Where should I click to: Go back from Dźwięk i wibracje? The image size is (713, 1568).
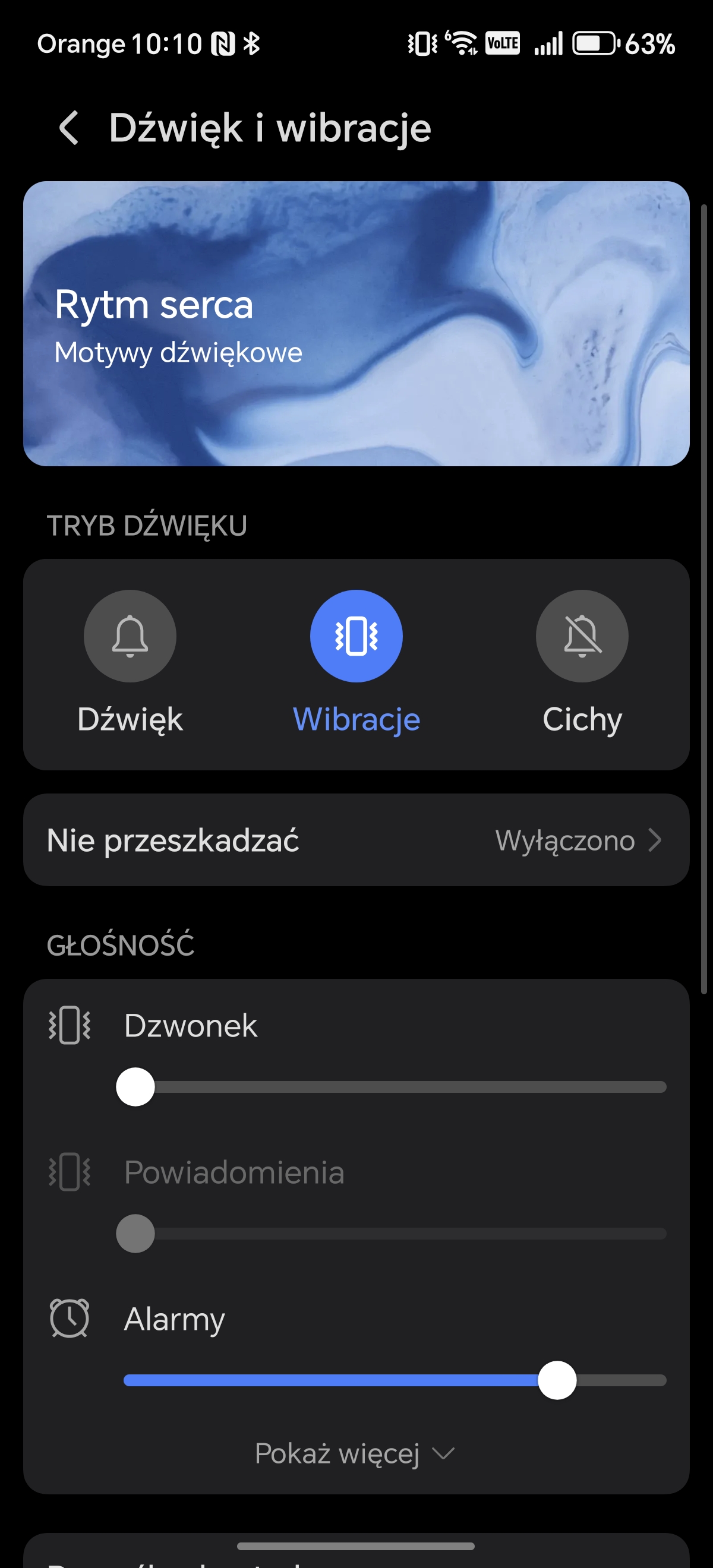[x=69, y=128]
